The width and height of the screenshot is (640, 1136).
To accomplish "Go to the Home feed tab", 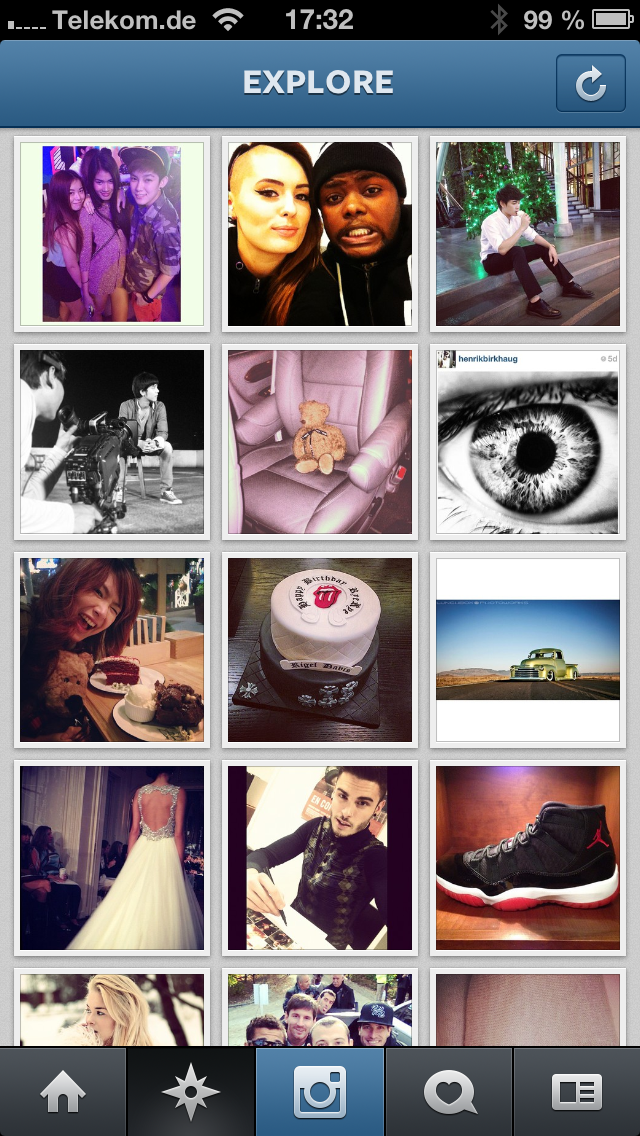I will point(63,1092).
